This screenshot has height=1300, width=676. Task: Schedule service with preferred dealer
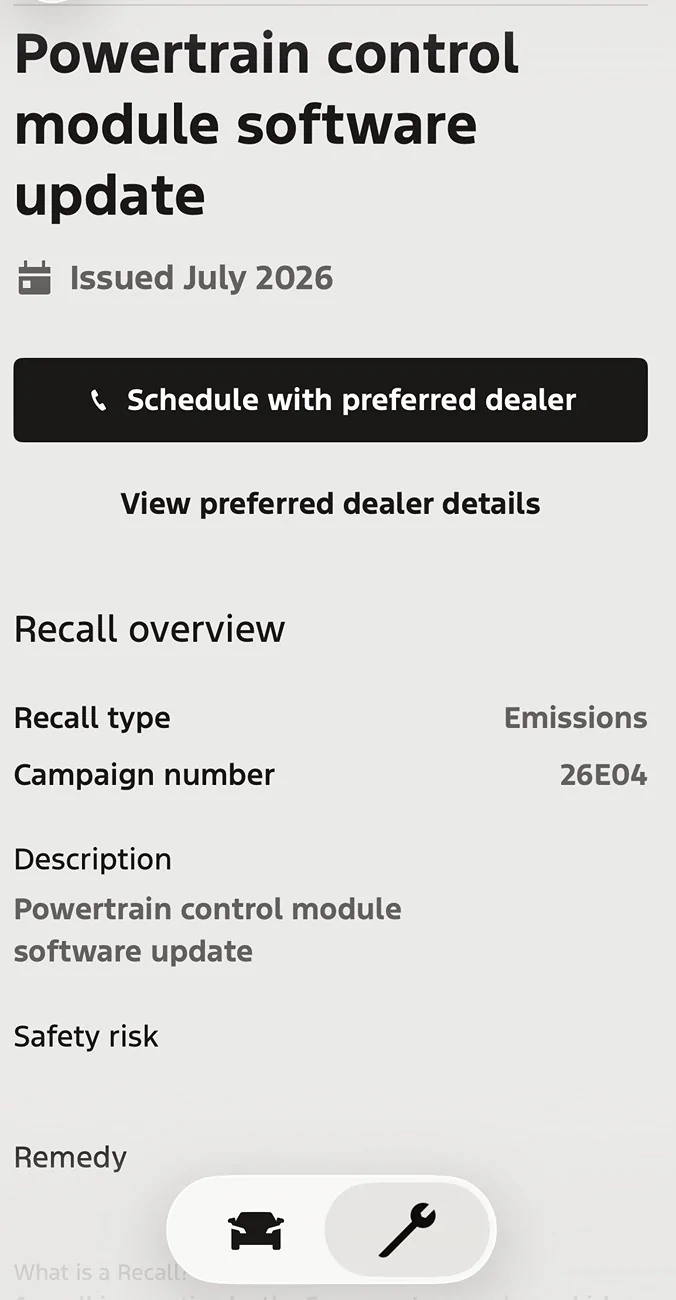(x=330, y=400)
